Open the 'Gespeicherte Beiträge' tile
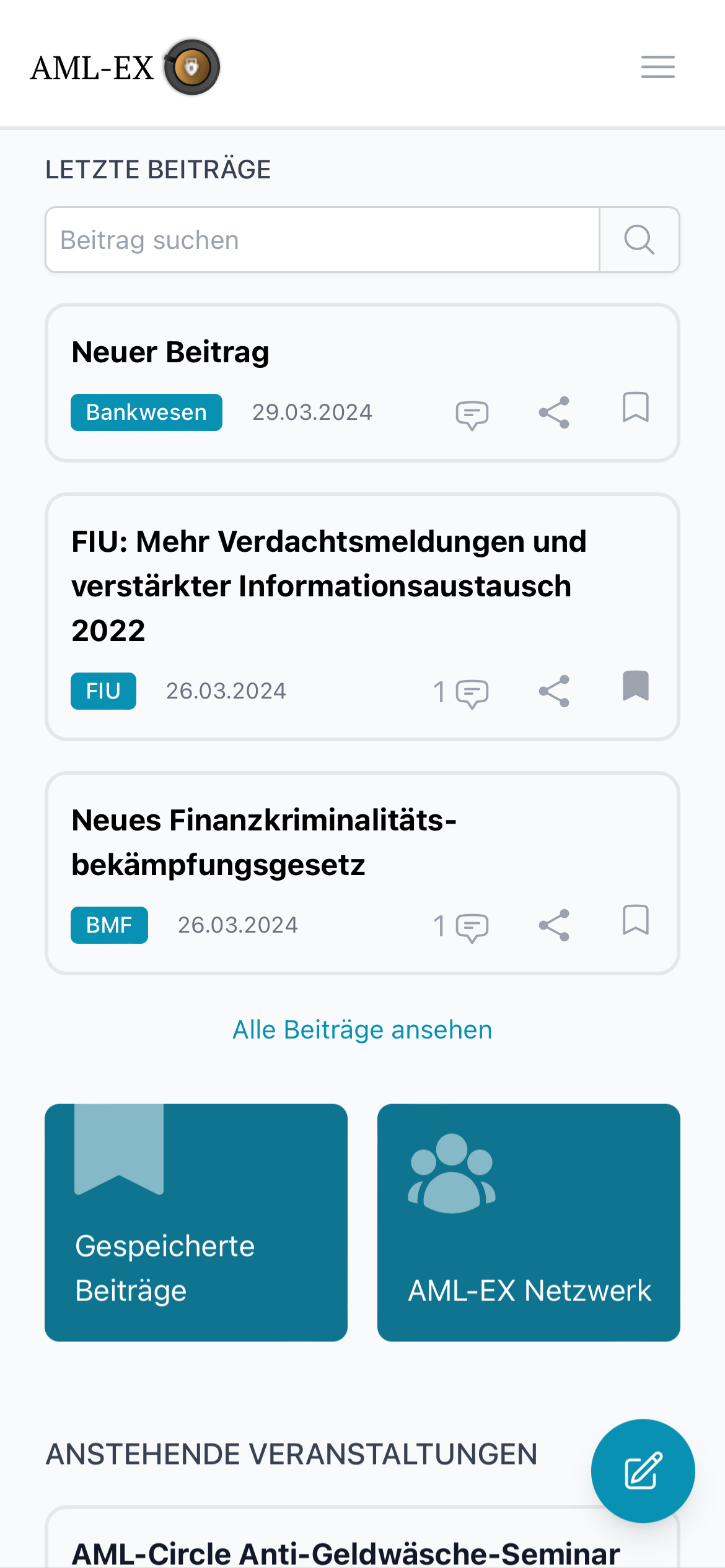This screenshot has height=1568, width=725. point(196,1222)
